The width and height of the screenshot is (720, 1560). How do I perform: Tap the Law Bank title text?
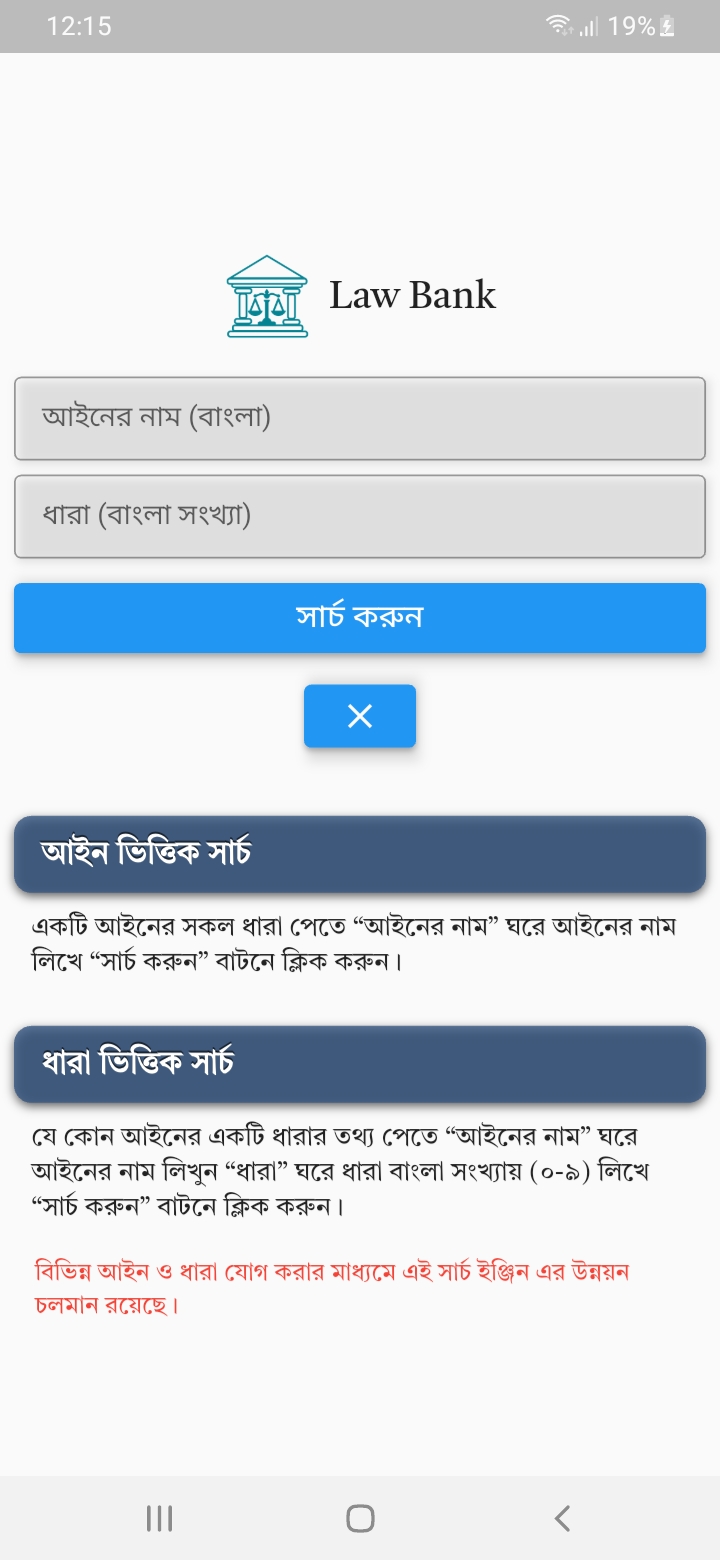[x=414, y=294]
